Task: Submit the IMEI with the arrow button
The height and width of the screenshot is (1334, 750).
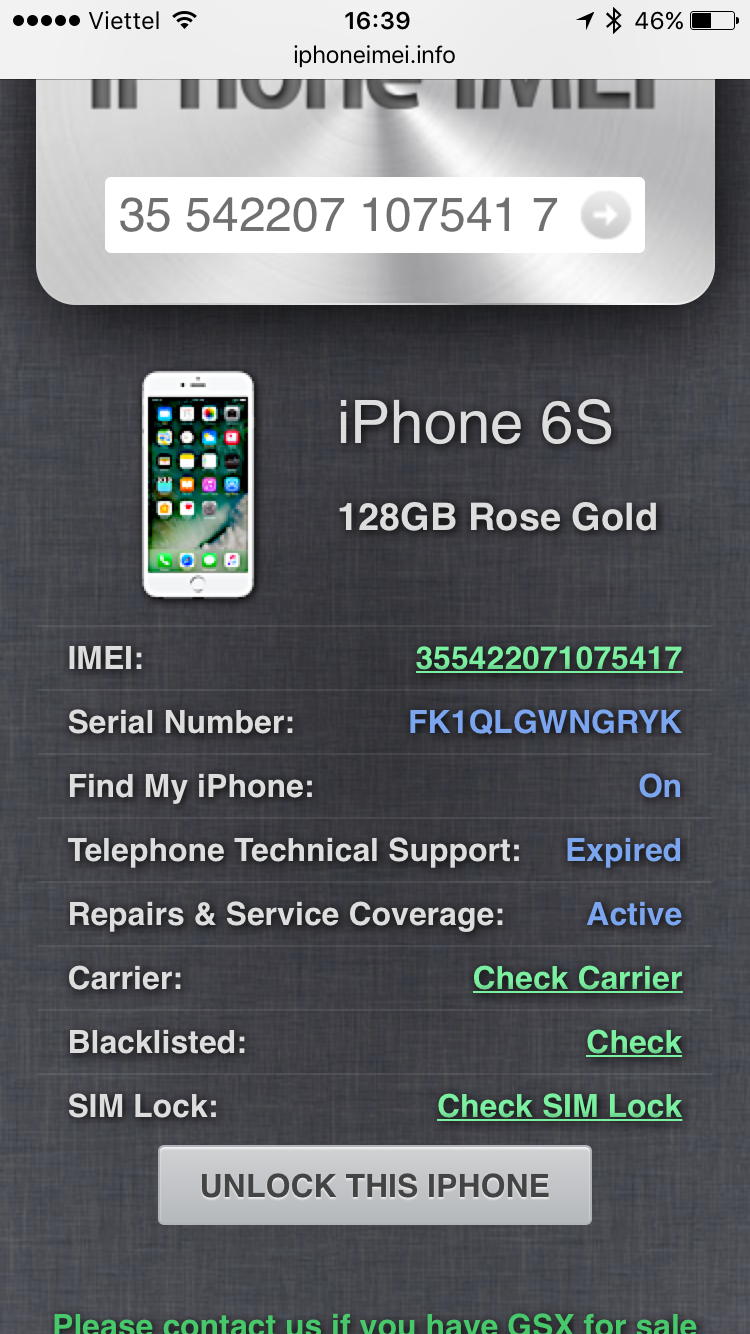Action: pyautogui.click(x=605, y=215)
